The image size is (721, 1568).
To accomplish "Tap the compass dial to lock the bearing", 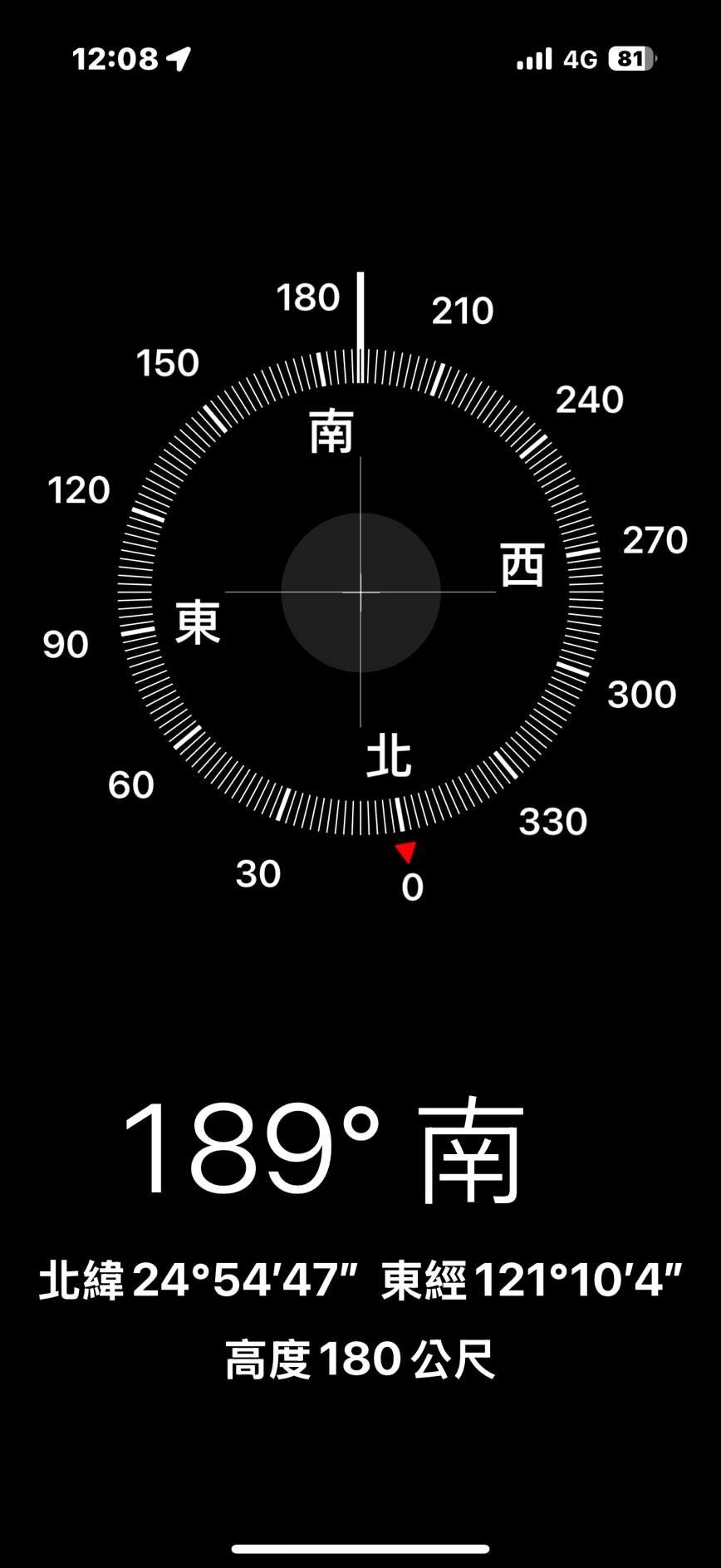I will coord(360,592).
